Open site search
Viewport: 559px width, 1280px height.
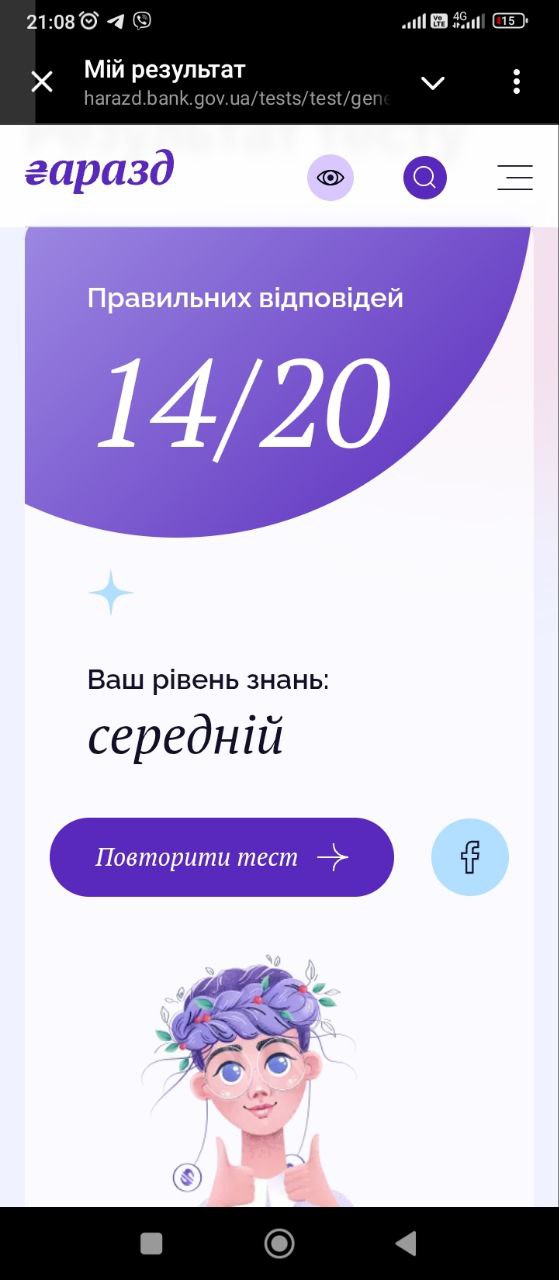(425, 178)
